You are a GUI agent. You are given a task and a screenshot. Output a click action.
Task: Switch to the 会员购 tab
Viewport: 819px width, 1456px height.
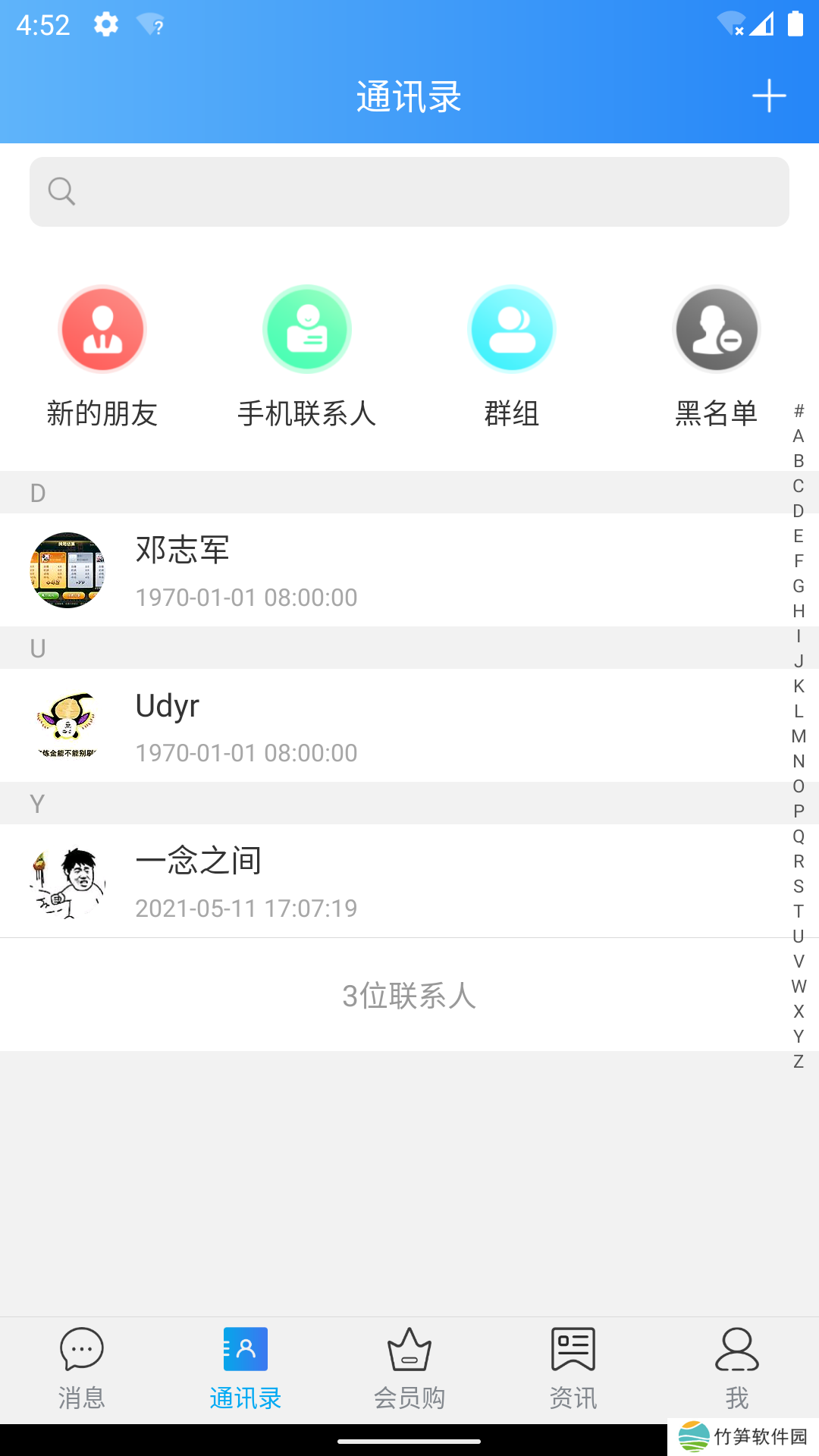(409, 1369)
